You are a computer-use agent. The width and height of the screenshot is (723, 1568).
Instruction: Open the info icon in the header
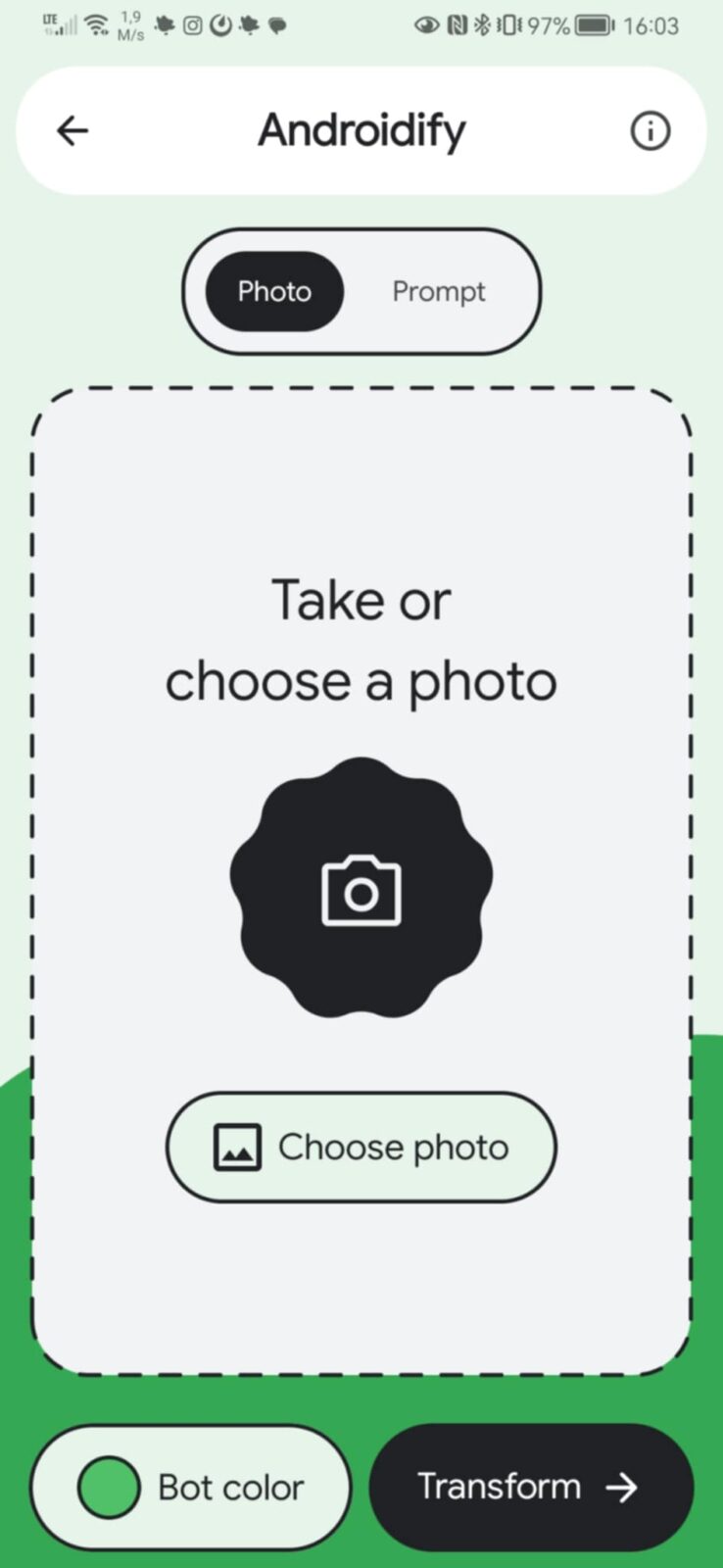pos(650,130)
